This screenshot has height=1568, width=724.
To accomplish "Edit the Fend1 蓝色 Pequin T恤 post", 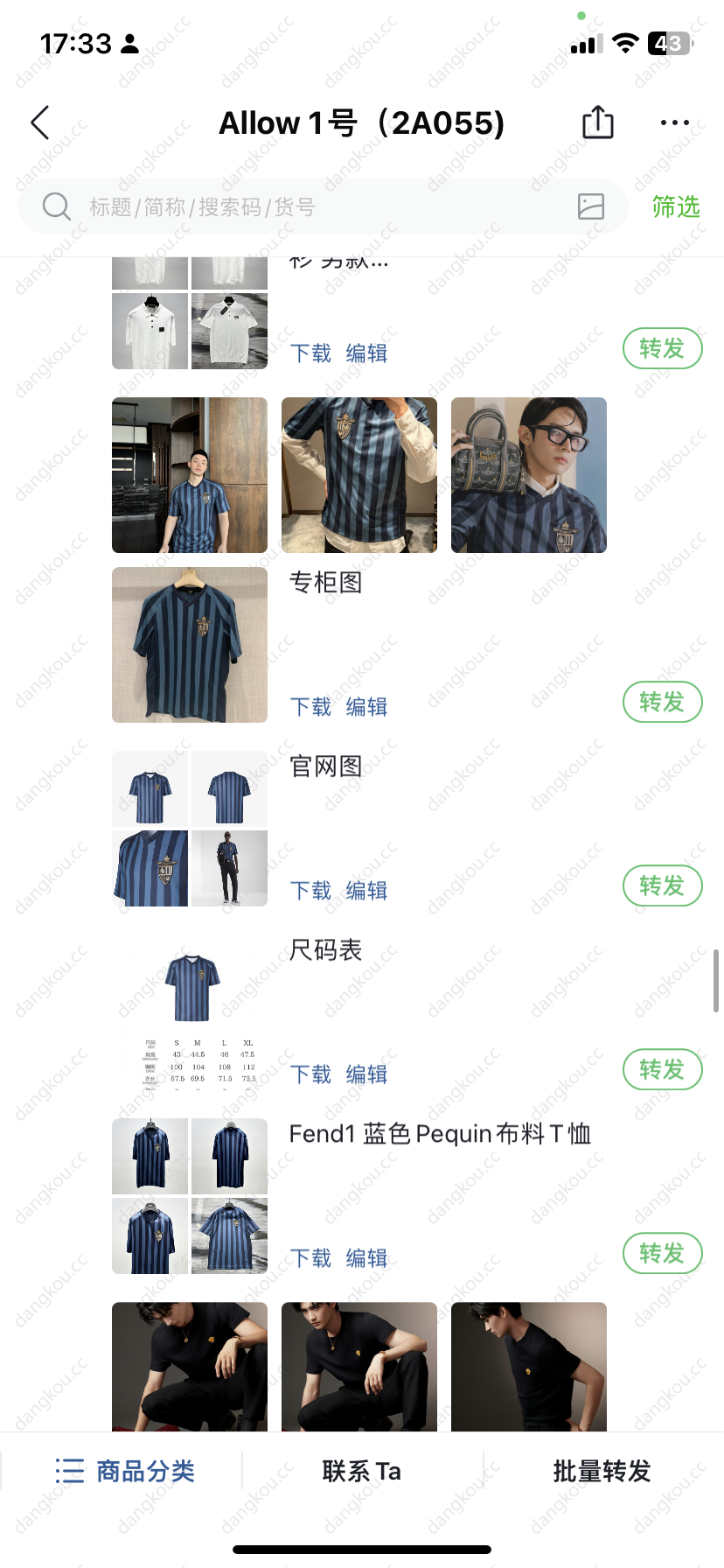I will click(x=366, y=1258).
